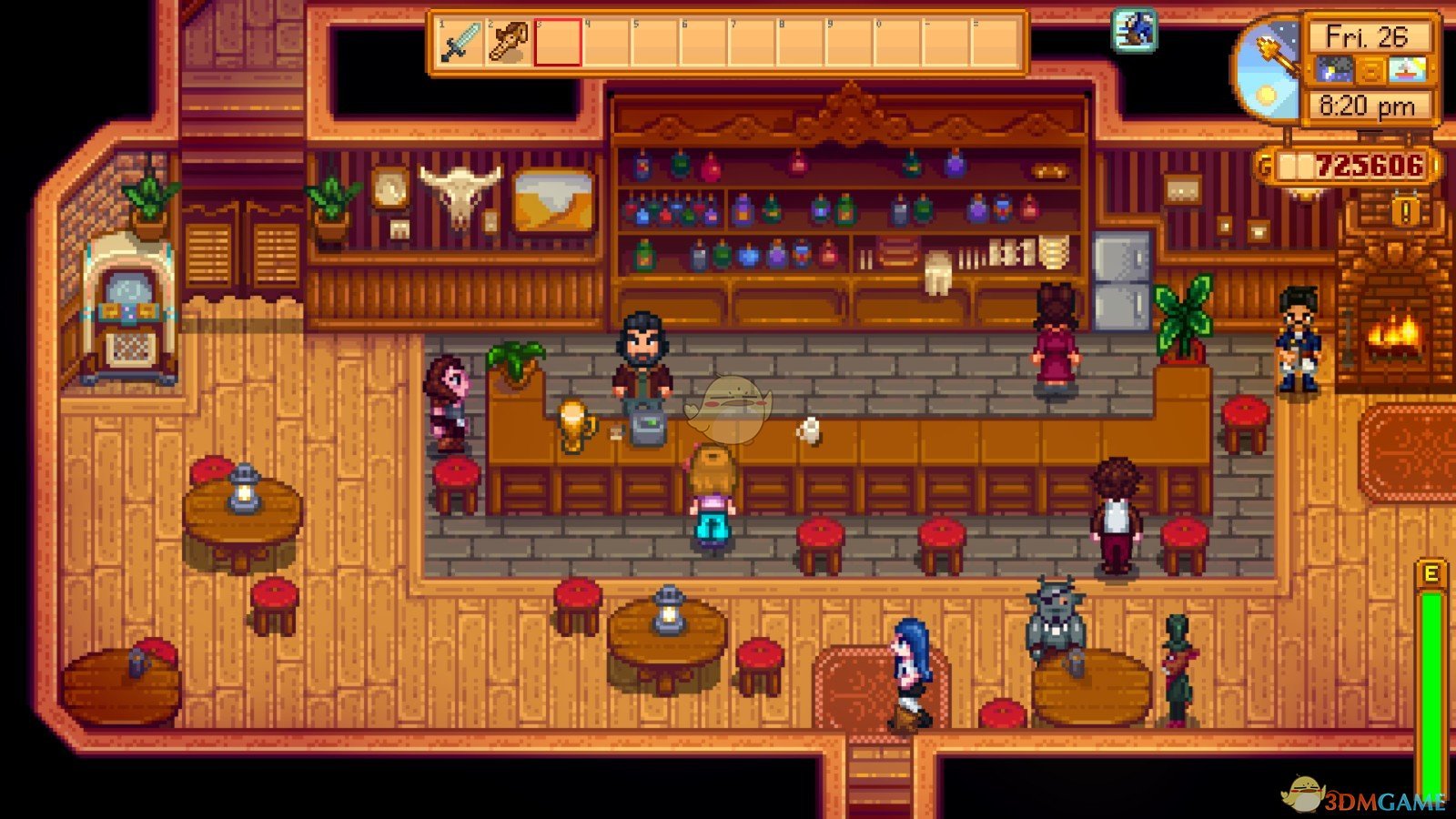
Task: Open the quest journal exclamation icon
Action: 1406,213
